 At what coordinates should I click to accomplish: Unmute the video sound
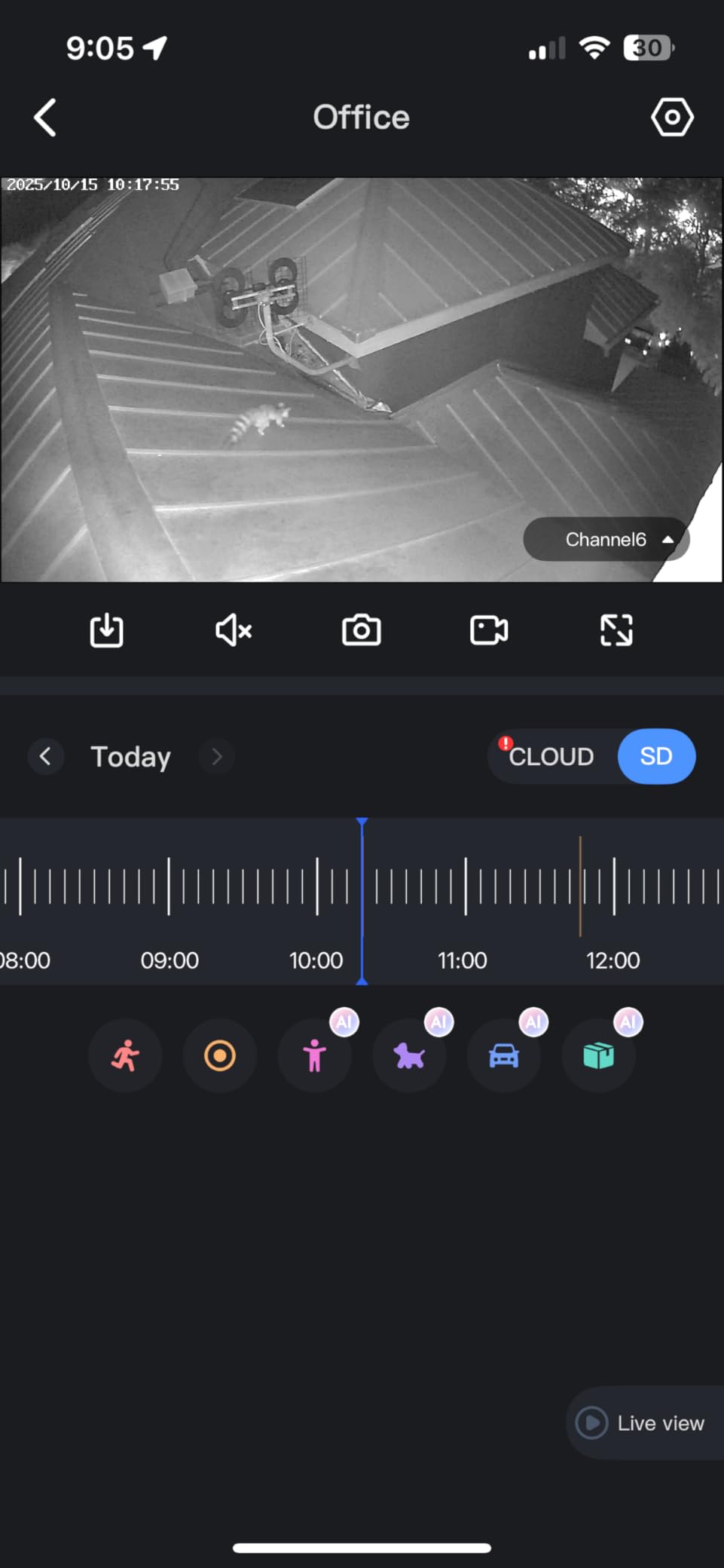click(x=234, y=630)
